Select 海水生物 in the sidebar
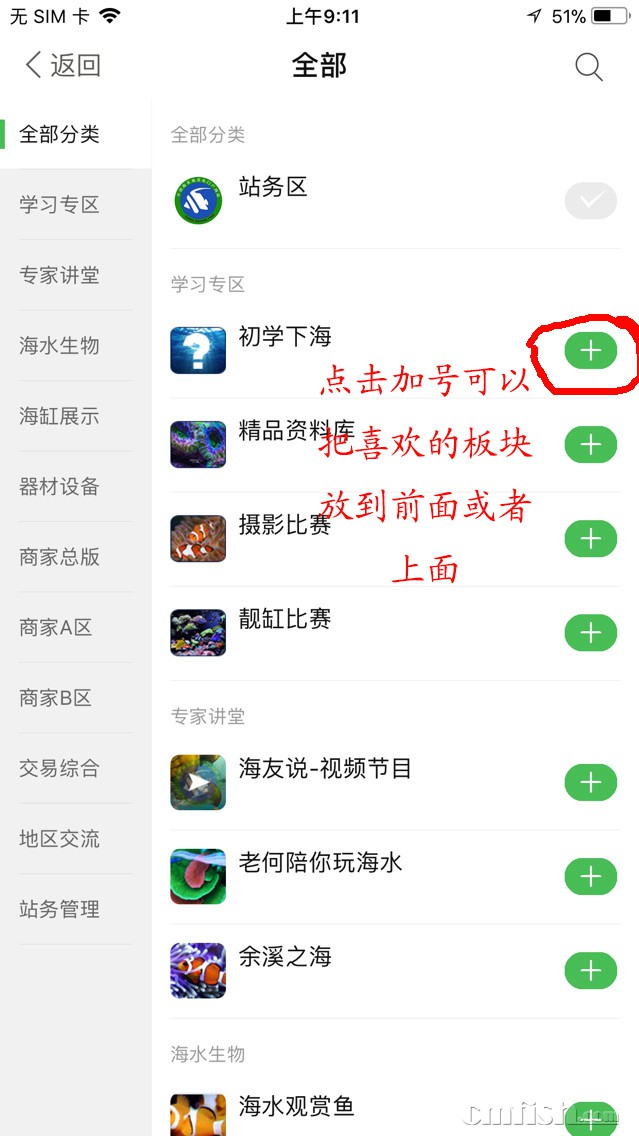 60,346
